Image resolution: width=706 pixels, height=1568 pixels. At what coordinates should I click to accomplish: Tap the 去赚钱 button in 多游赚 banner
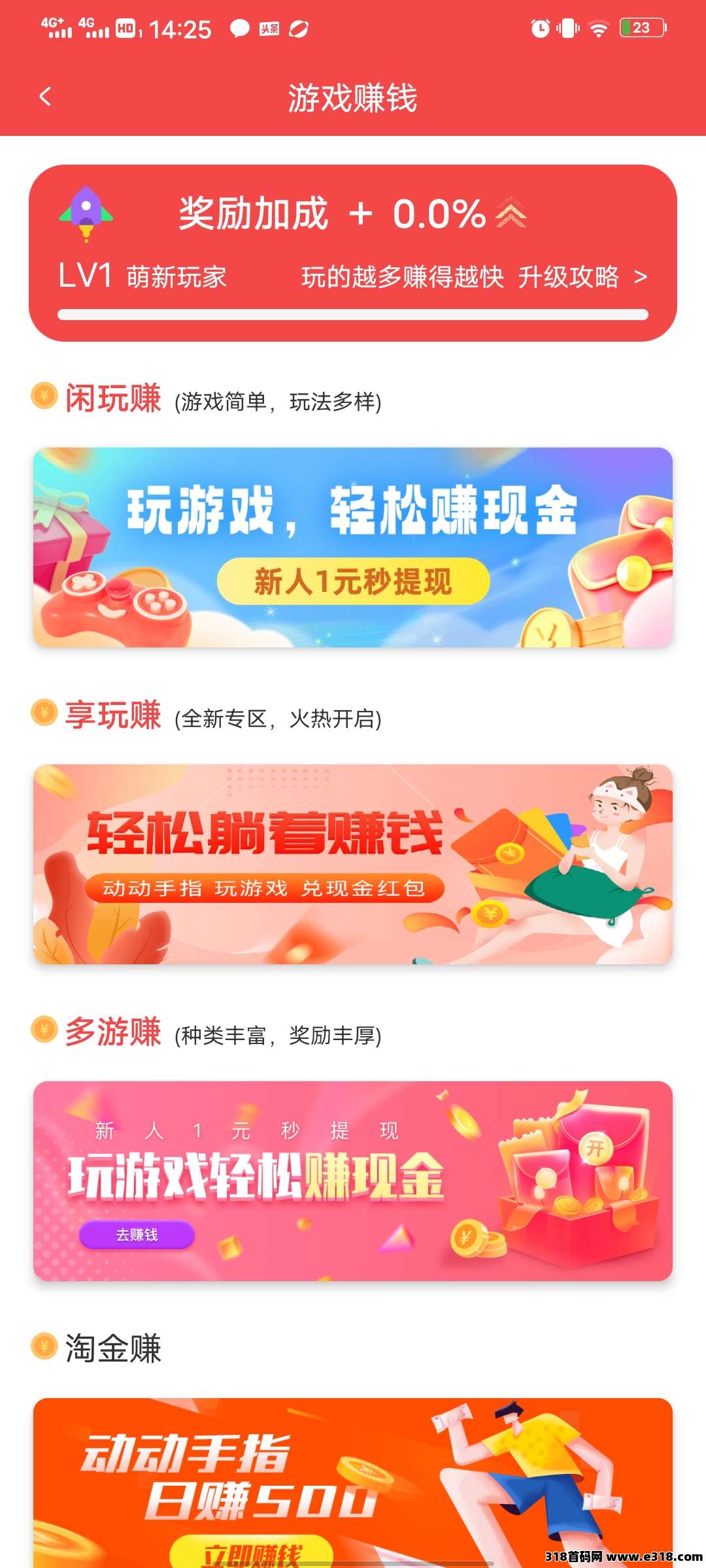point(137,1234)
